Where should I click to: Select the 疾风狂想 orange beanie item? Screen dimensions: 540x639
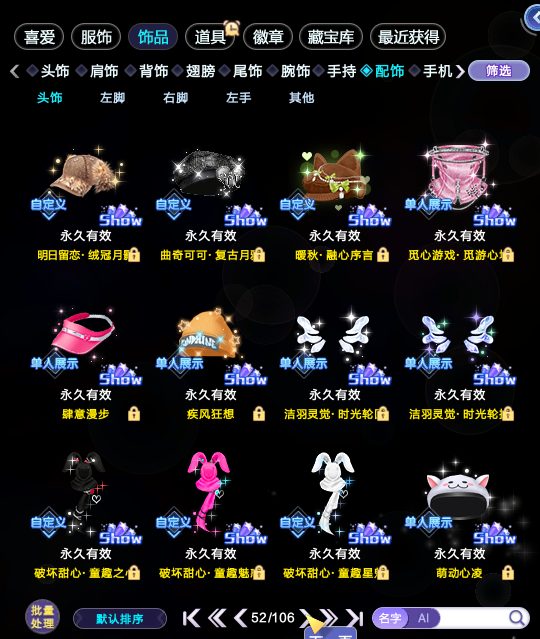(x=211, y=365)
